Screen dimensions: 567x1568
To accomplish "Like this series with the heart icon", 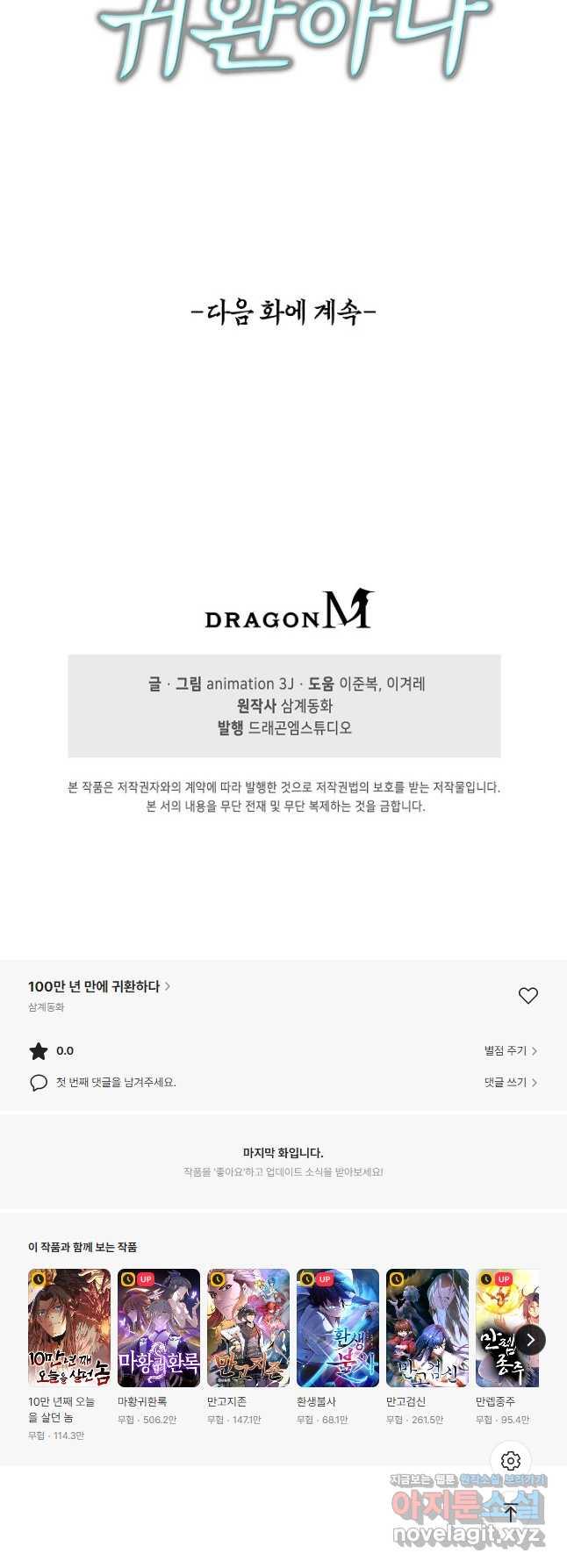I will tap(528, 995).
